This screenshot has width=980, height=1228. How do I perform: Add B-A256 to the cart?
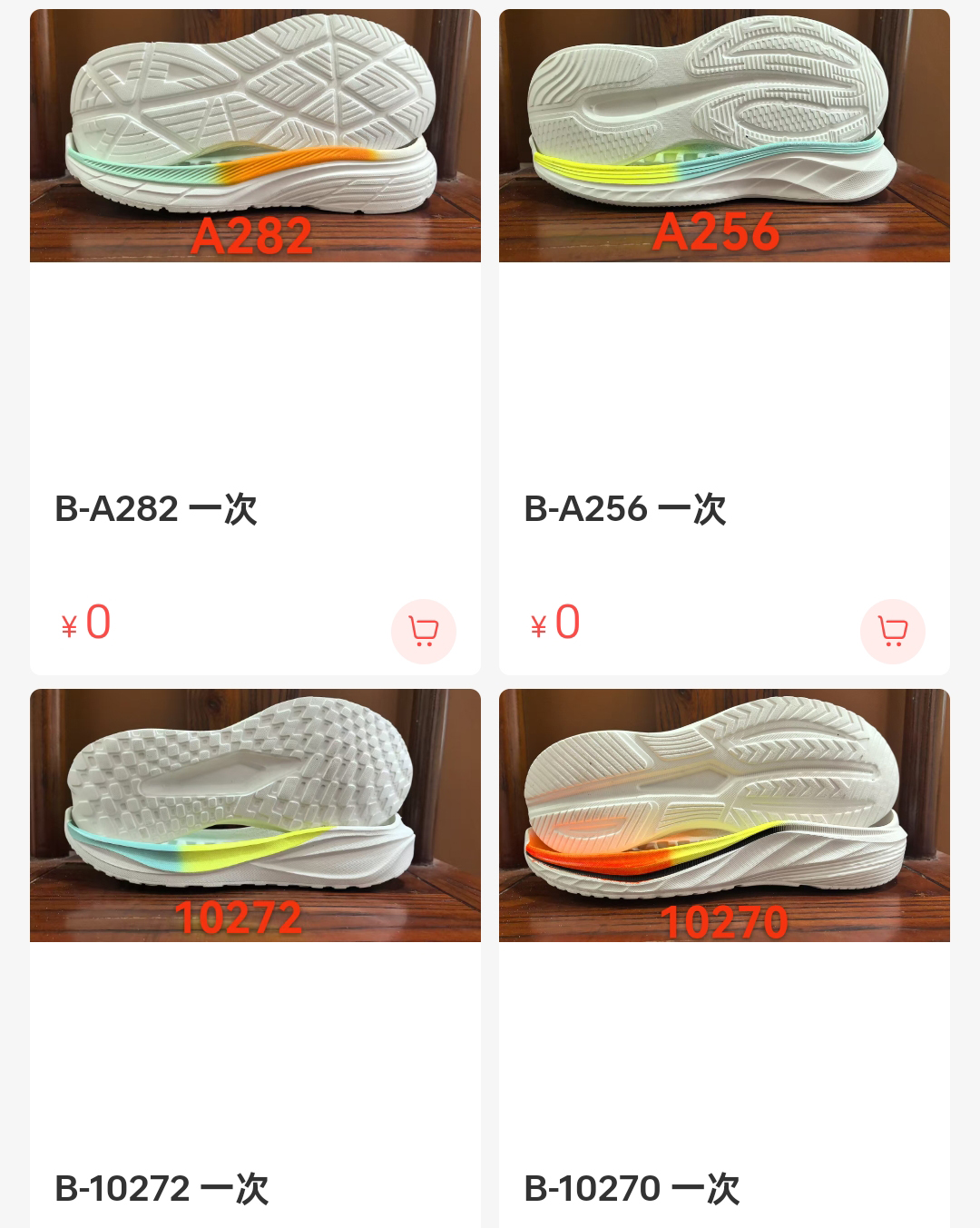click(x=892, y=631)
